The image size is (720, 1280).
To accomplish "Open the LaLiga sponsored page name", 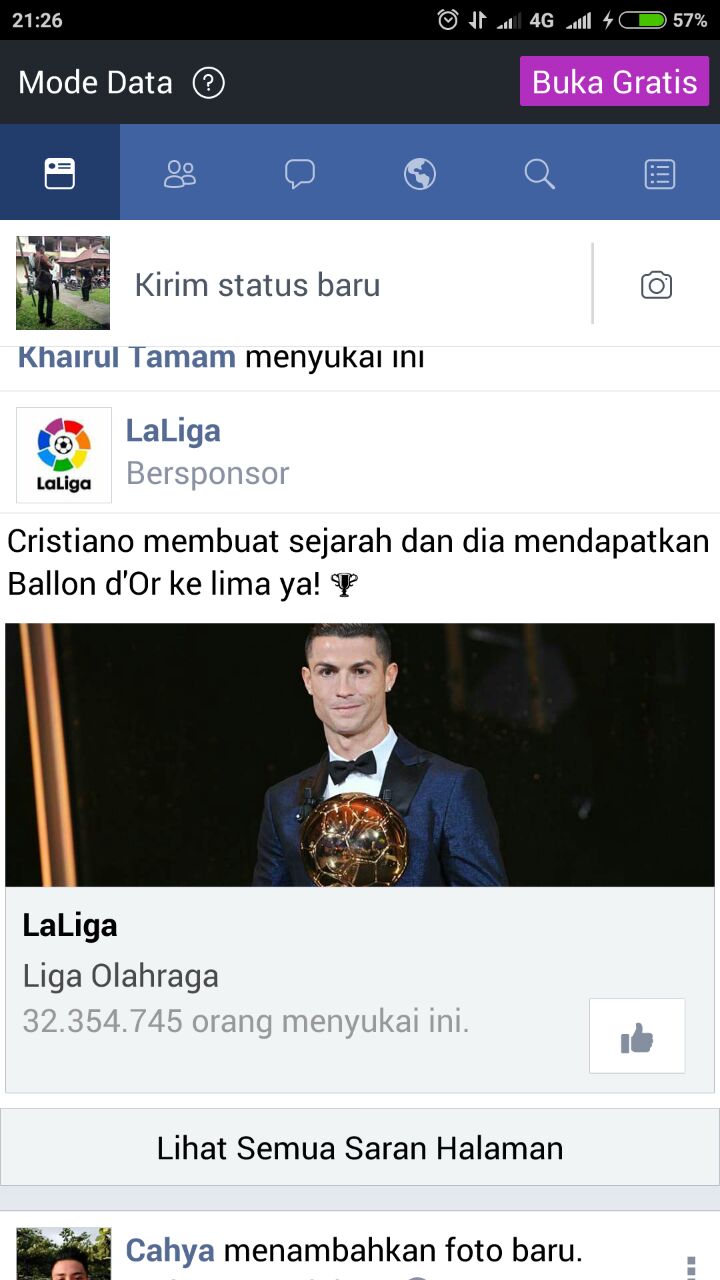I will [x=173, y=431].
